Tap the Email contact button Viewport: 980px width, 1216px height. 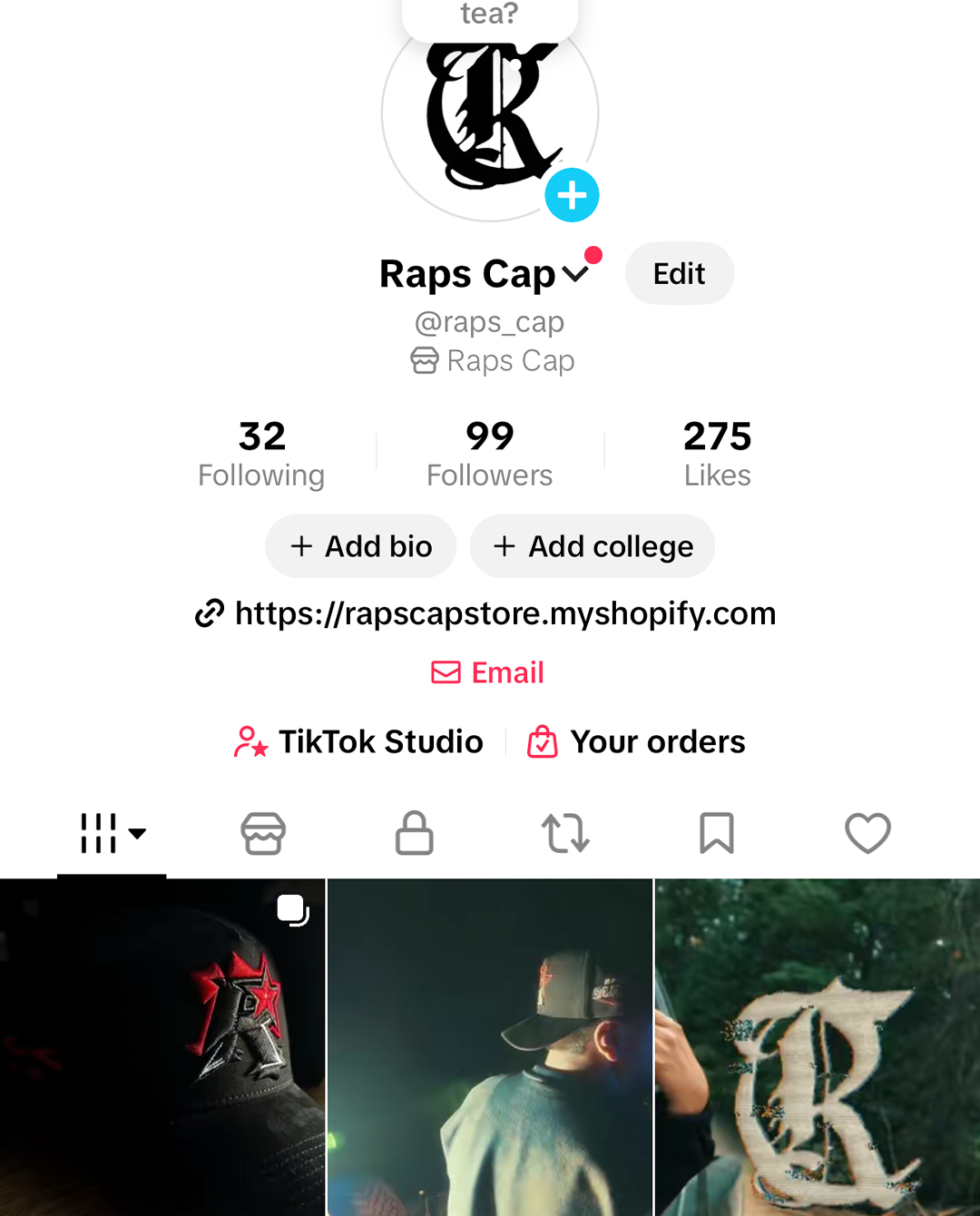(x=487, y=672)
